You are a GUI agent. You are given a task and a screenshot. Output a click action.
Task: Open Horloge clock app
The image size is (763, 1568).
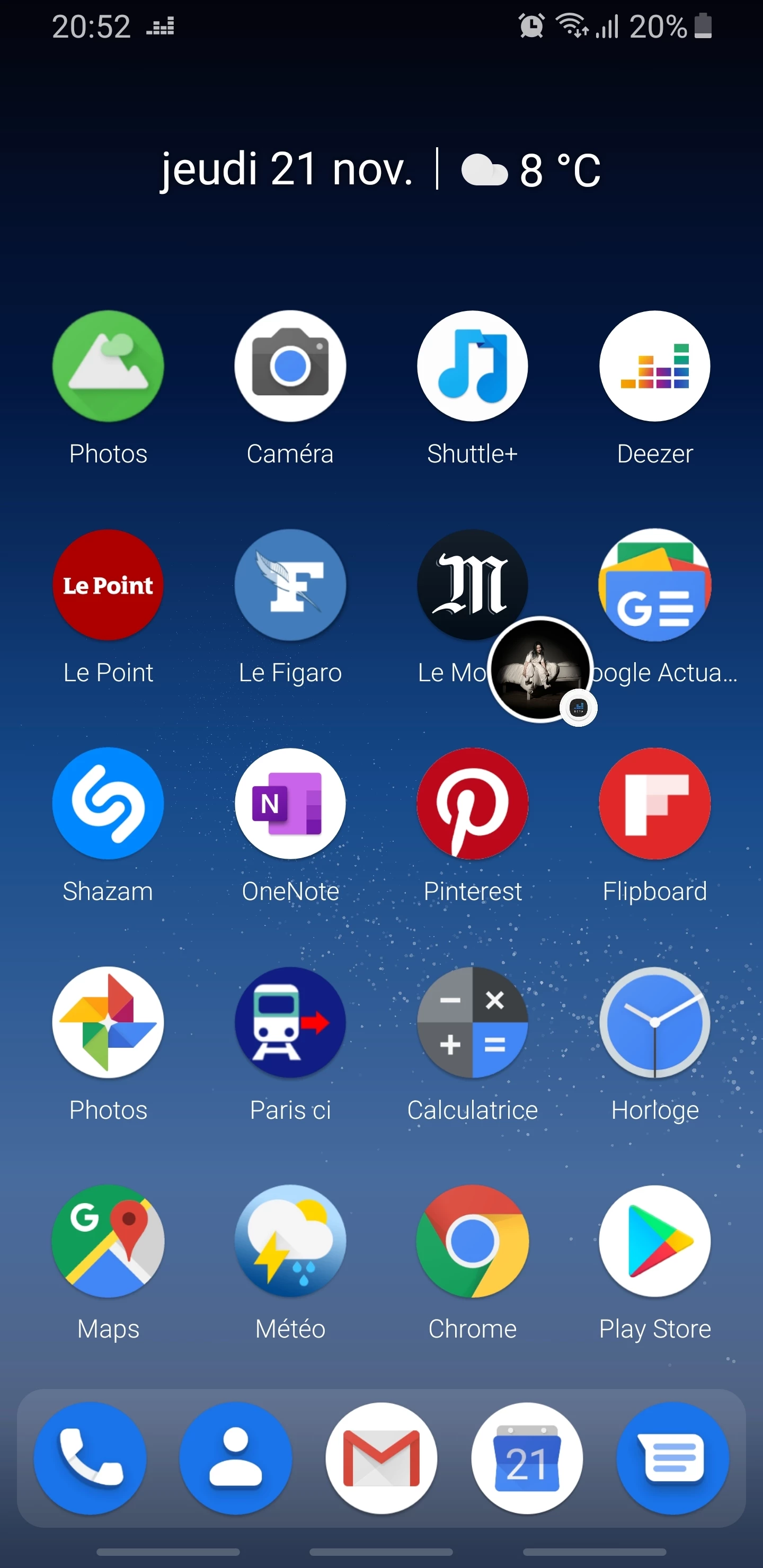click(x=654, y=1022)
